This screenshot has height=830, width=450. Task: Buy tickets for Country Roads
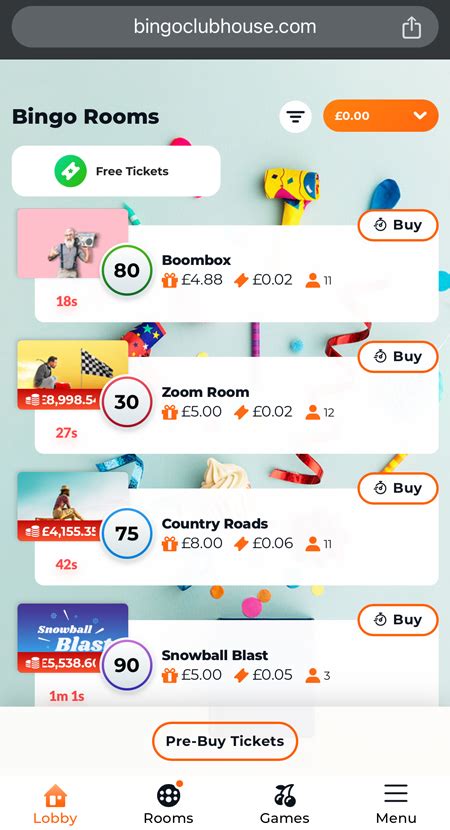pyautogui.click(x=398, y=488)
